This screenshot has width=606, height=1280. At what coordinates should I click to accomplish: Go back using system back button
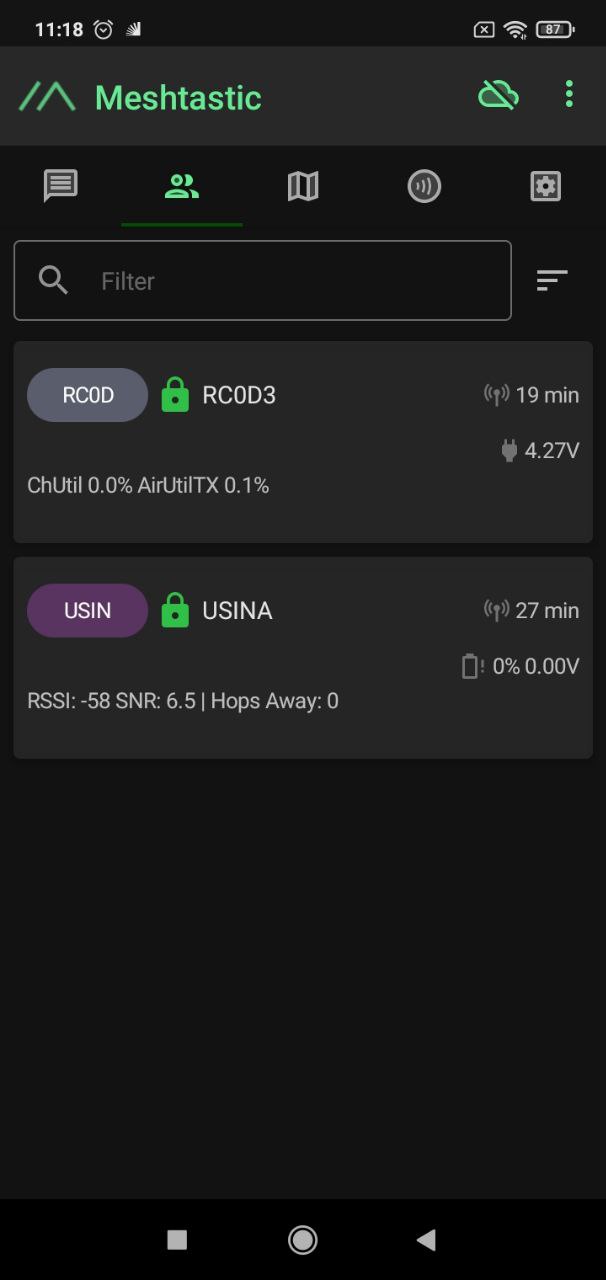click(x=426, y=1240)
